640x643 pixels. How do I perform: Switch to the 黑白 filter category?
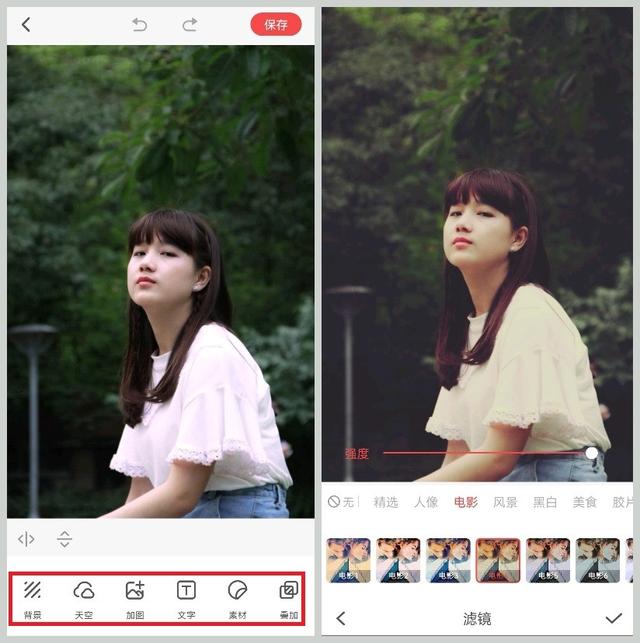pos(545,502)
